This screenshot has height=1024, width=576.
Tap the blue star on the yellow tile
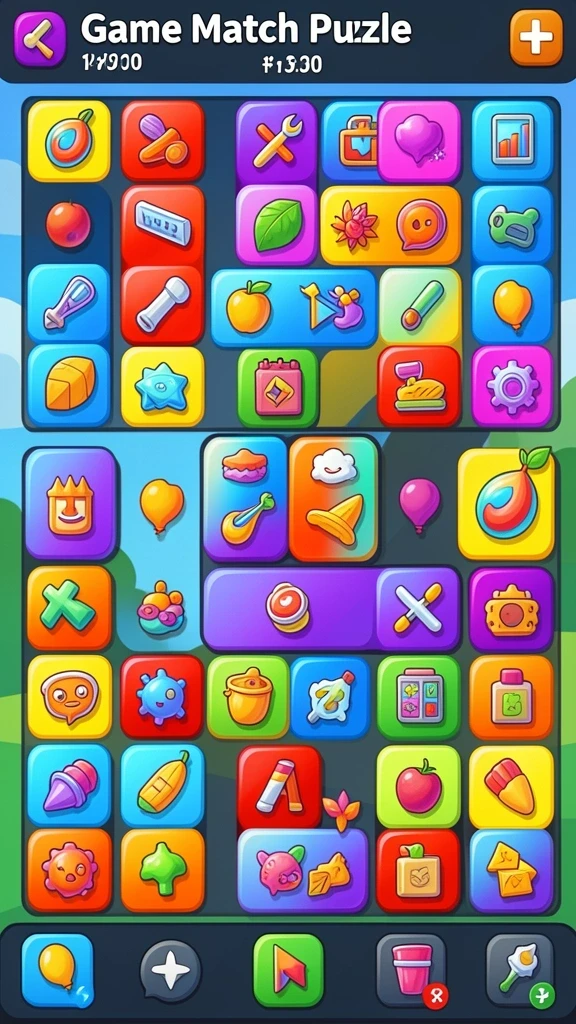coord(162,387)
